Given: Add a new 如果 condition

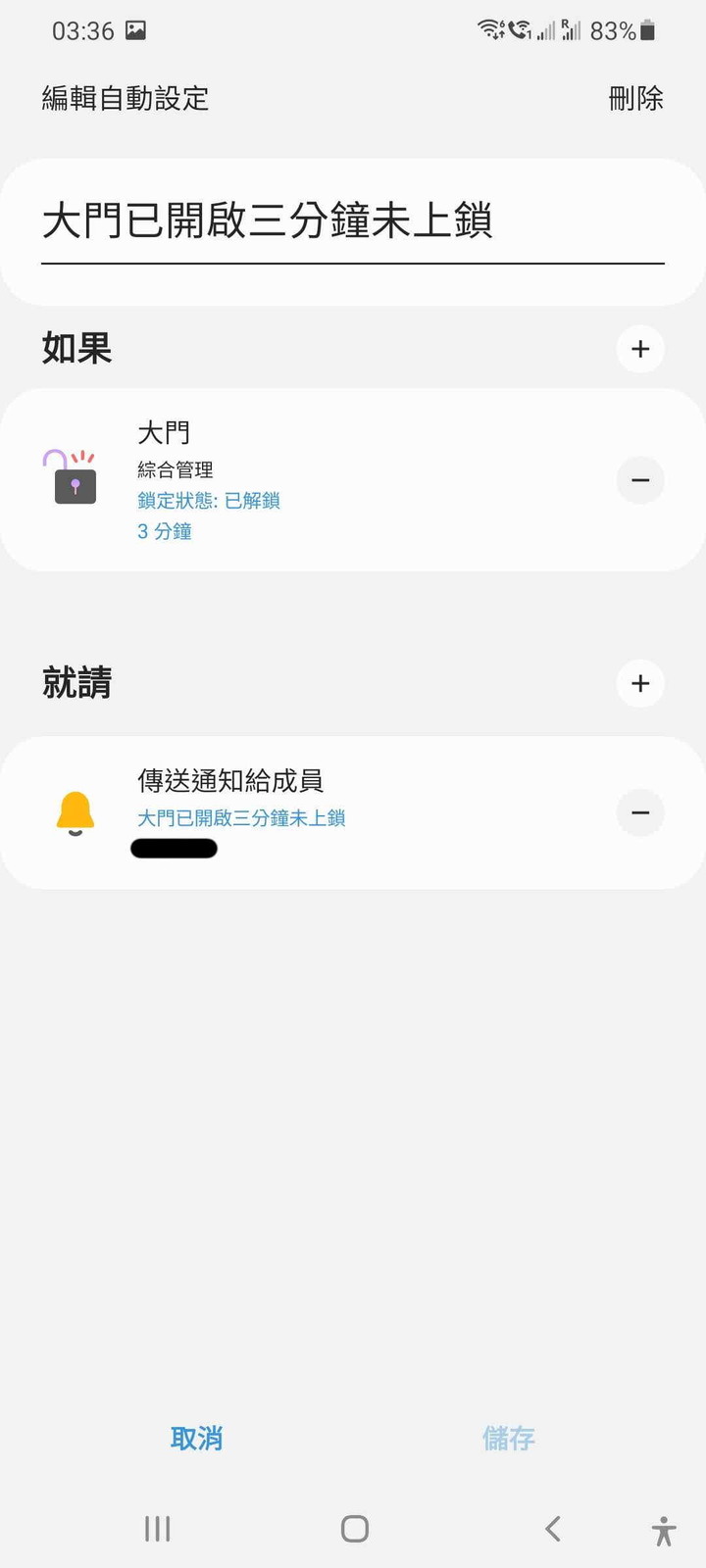Looking at the screenshot, I should [640, 349].
